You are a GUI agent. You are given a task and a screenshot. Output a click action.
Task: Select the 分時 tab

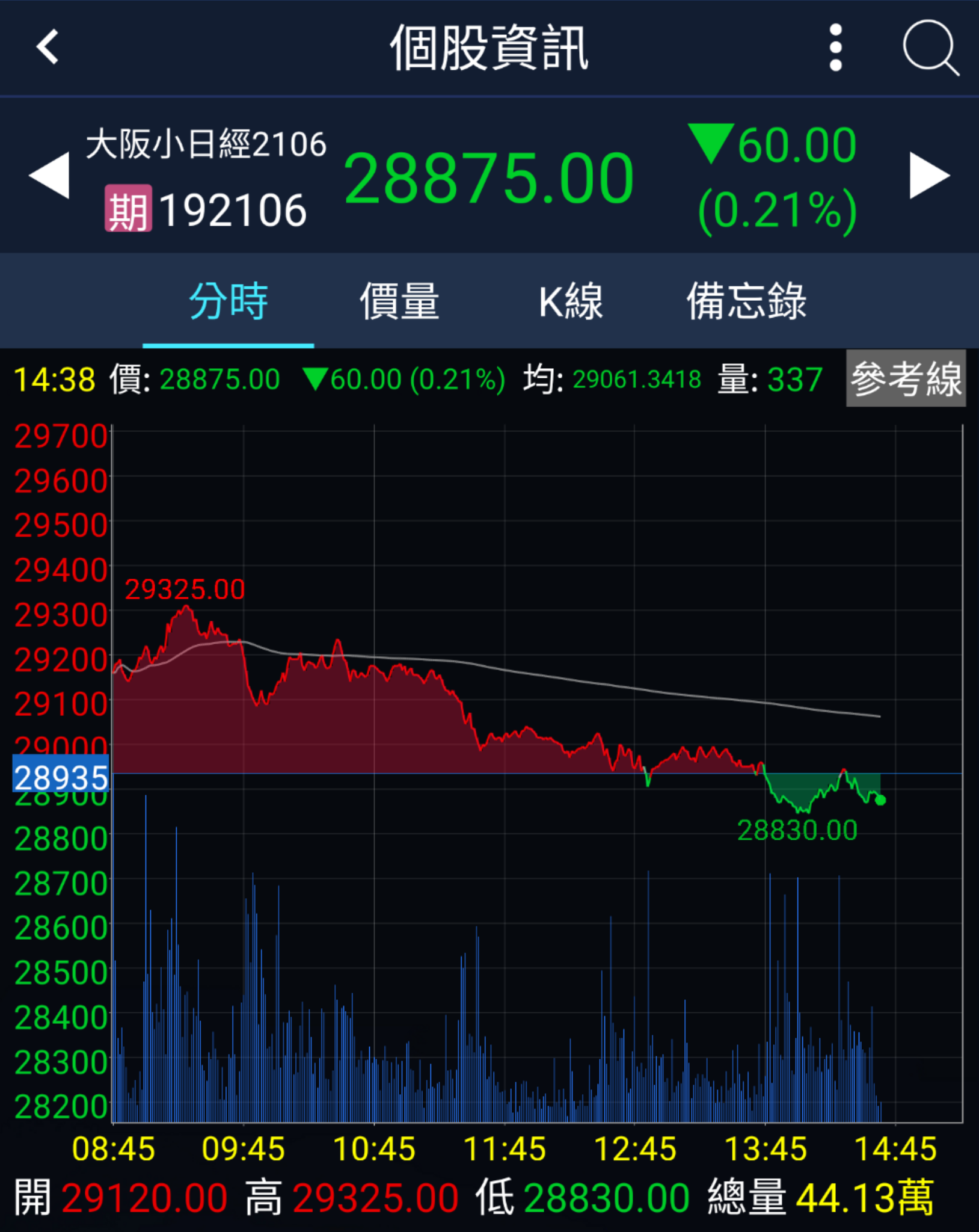(229, 301)
